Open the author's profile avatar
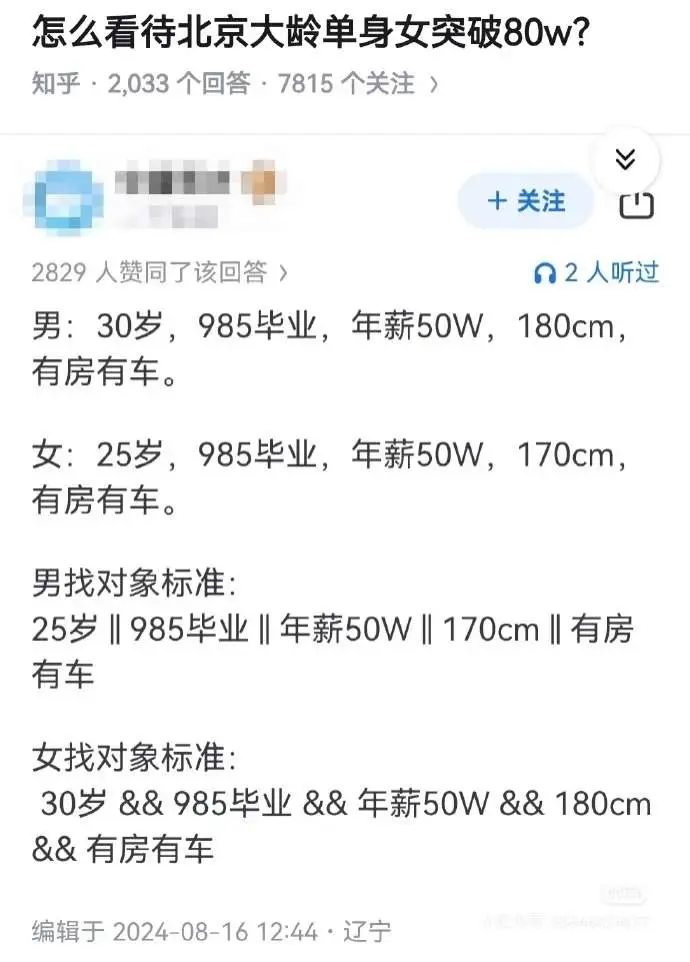Screen dimensions: 690x962 (68, 198)
